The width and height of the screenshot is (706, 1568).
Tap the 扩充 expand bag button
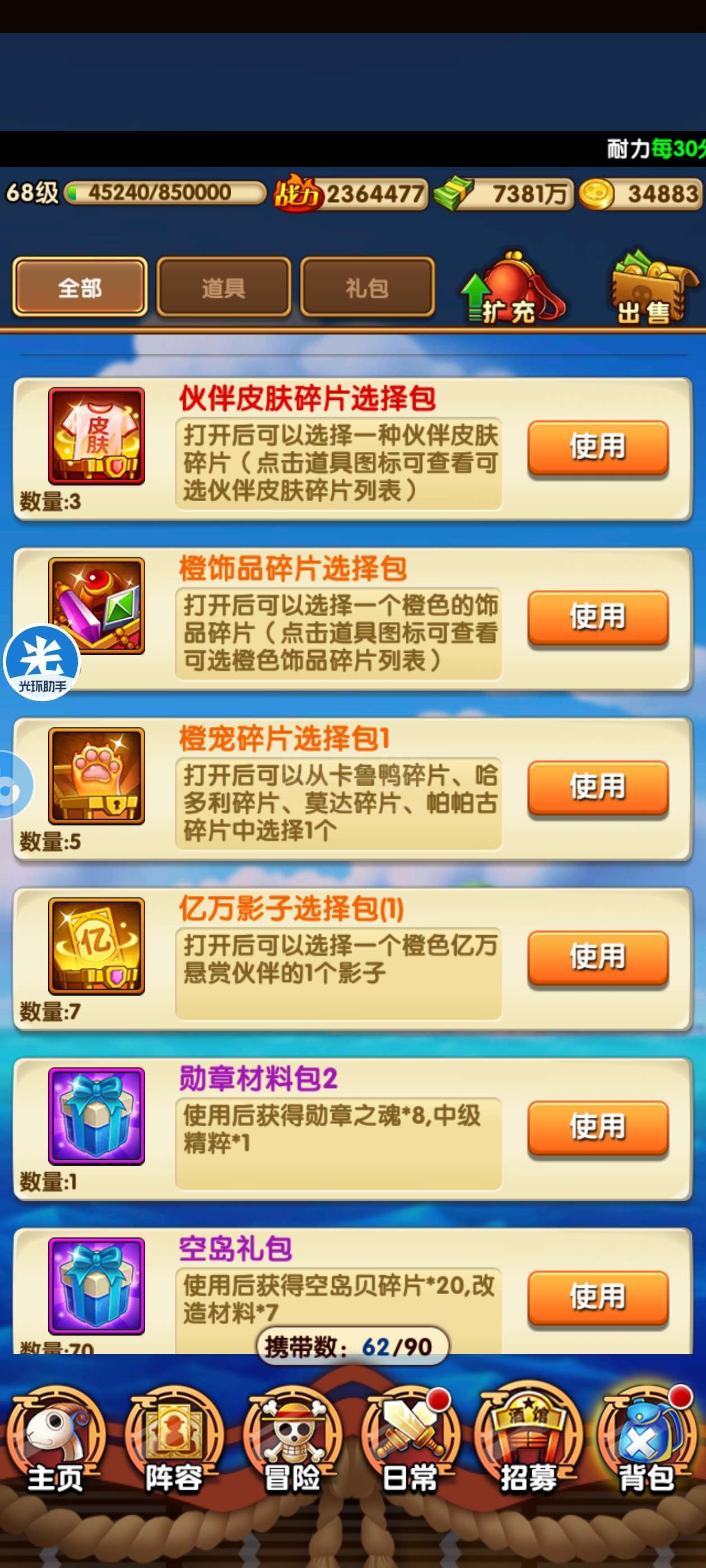click(x=512, y=287)
